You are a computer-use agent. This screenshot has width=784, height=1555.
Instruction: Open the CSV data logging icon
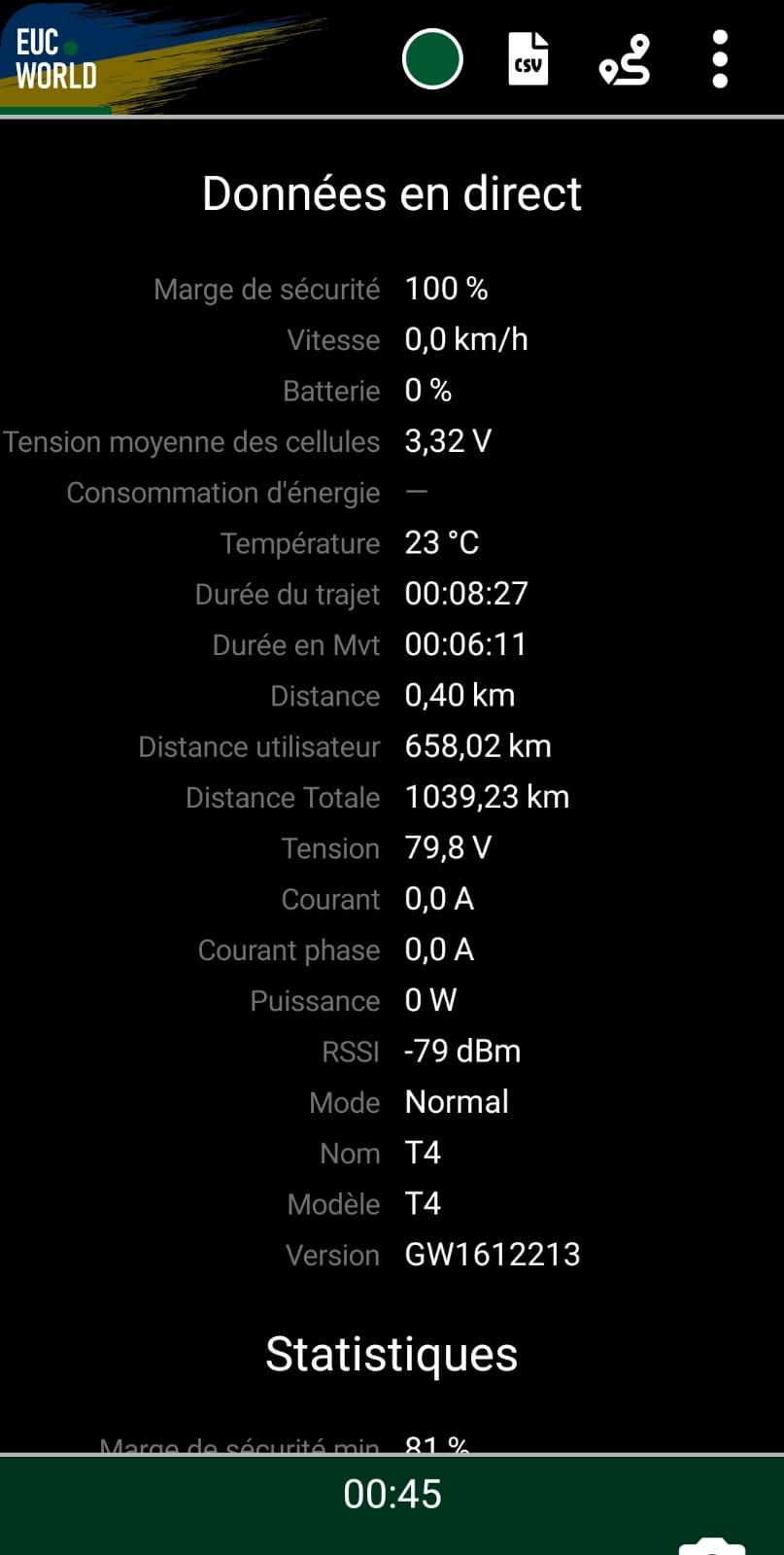coord(528,59)
